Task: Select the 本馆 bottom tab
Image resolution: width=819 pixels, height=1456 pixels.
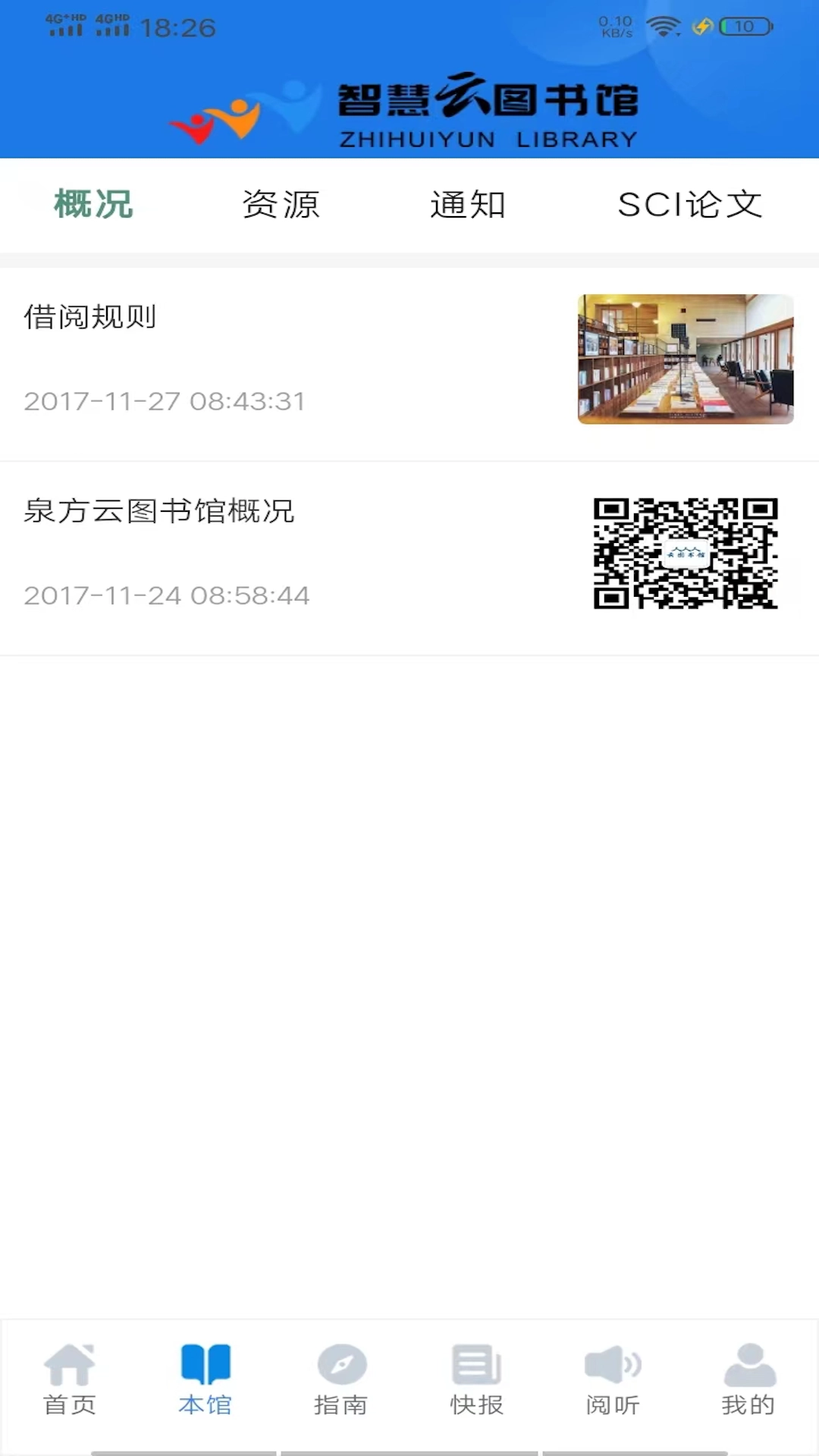Action: point(206,1380)
